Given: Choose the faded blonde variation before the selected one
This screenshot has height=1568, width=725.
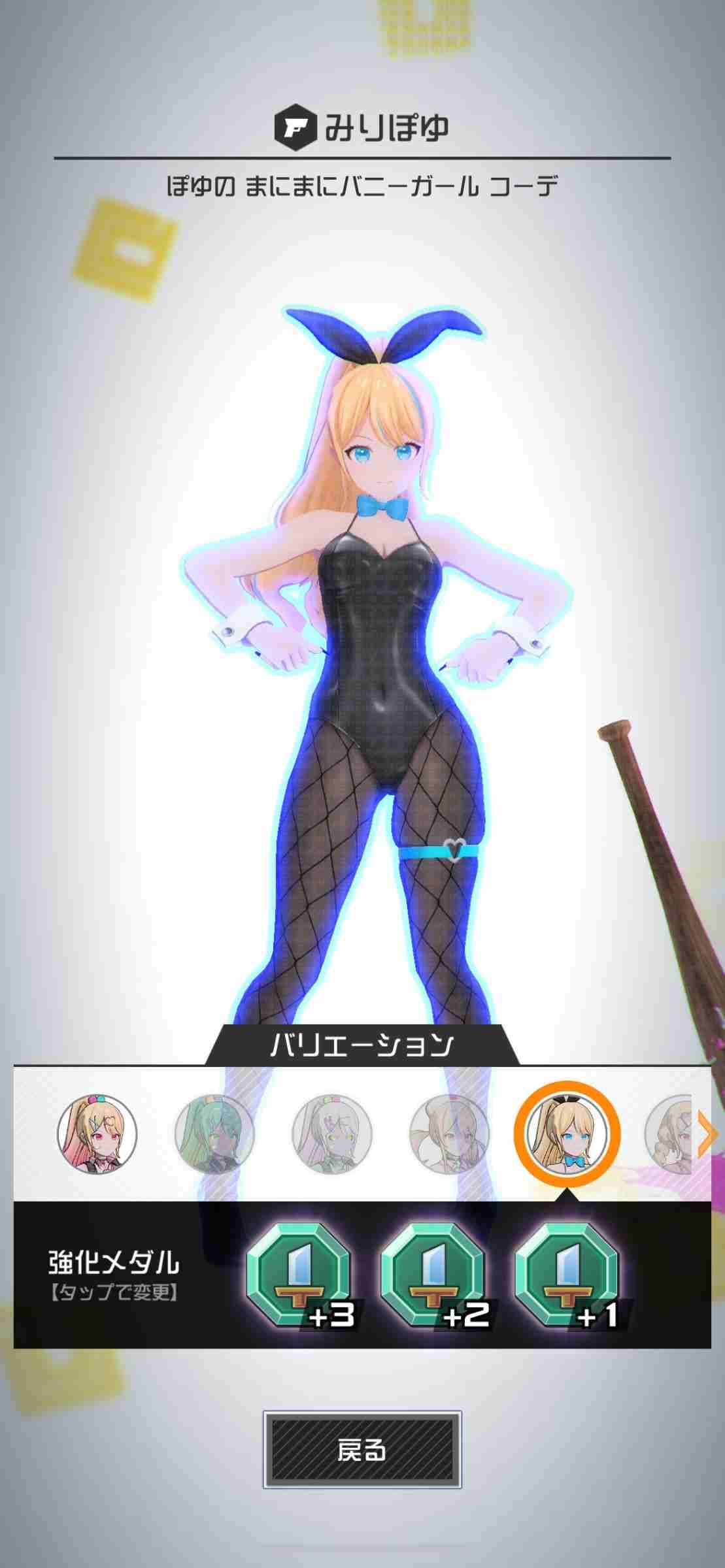Looking at the screenshot, I should point(449,1134).
